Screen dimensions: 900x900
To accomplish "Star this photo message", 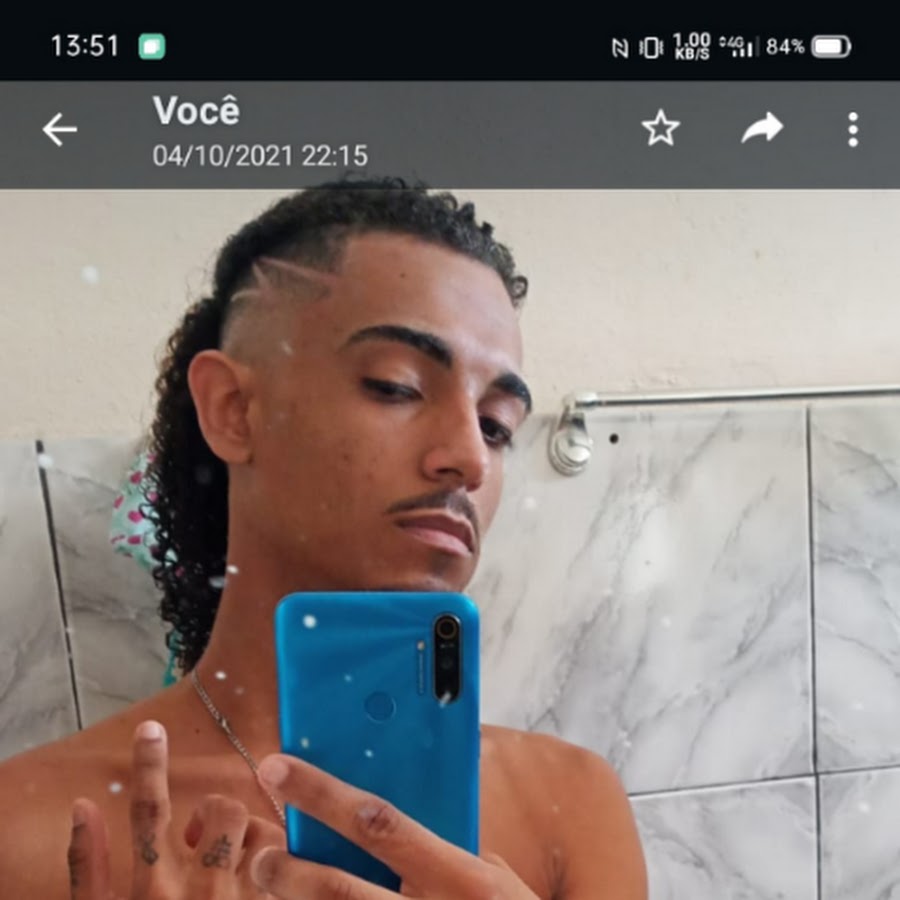I will 660,129.
